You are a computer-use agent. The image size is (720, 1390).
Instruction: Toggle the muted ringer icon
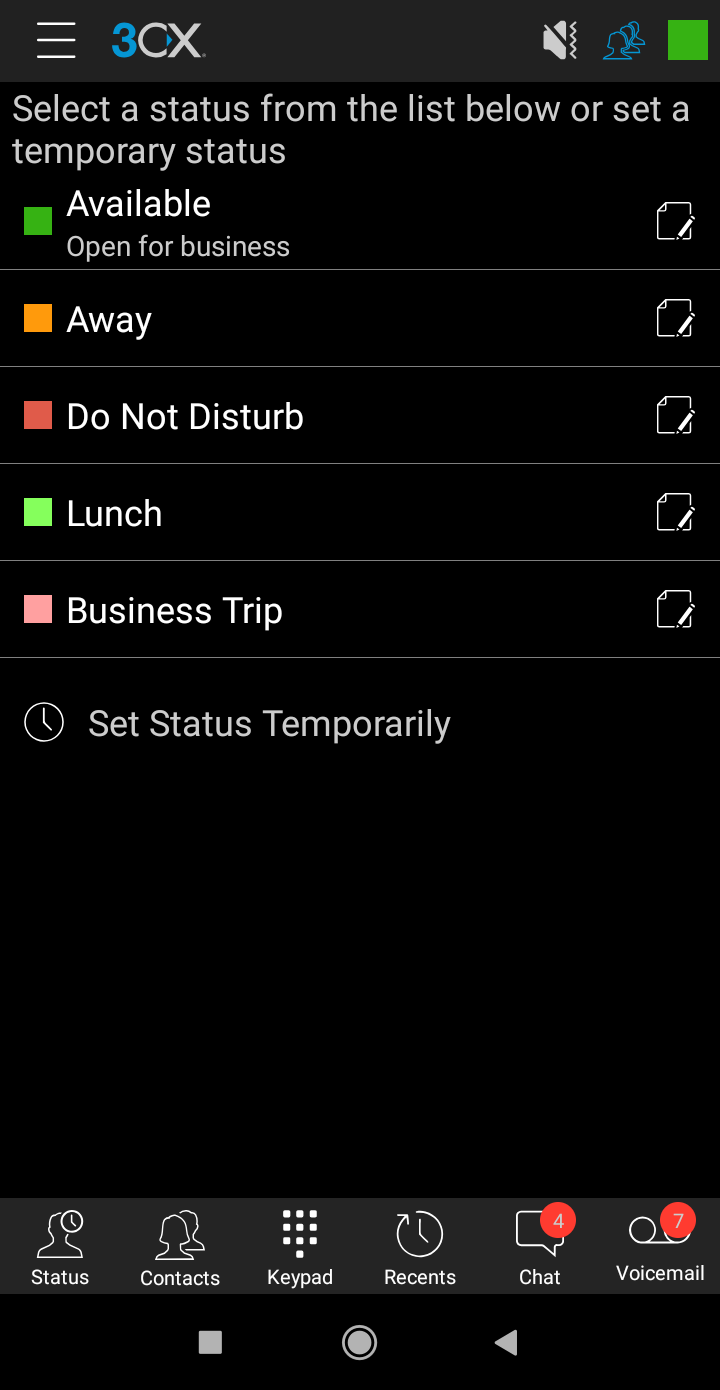coord(560,41)
